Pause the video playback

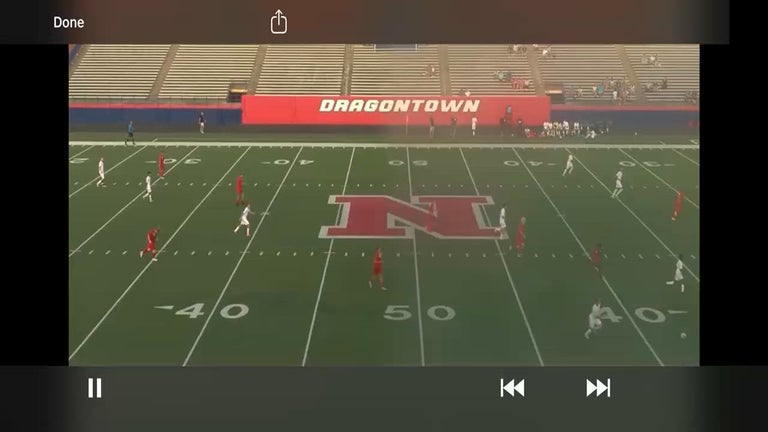pyautogui.click(x=95, y=388)
